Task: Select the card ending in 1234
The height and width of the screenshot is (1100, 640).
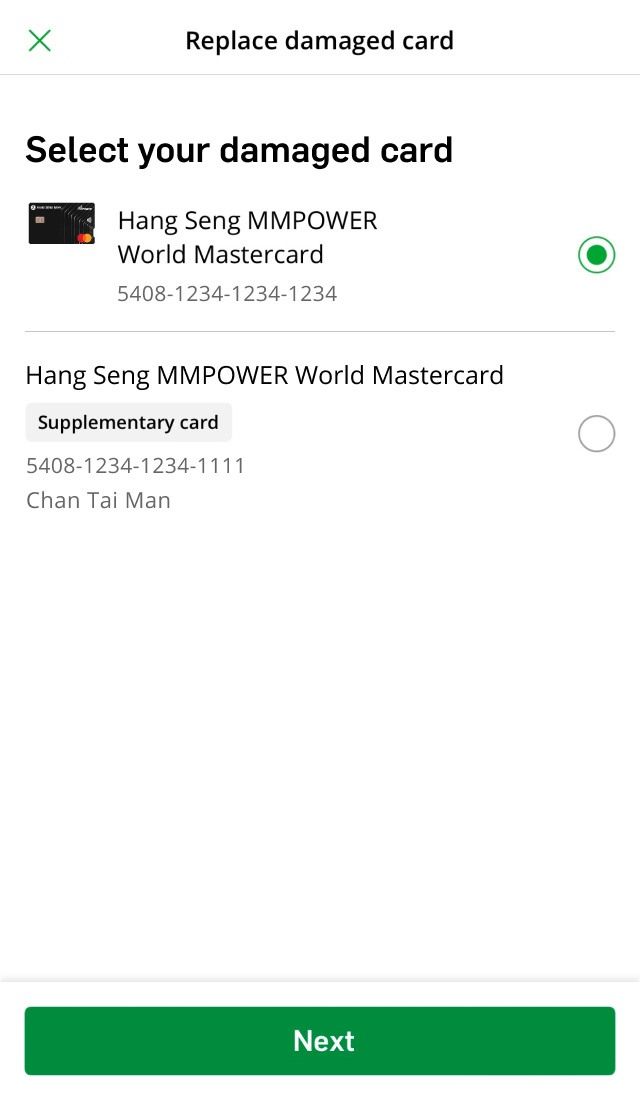Action: 596,255
